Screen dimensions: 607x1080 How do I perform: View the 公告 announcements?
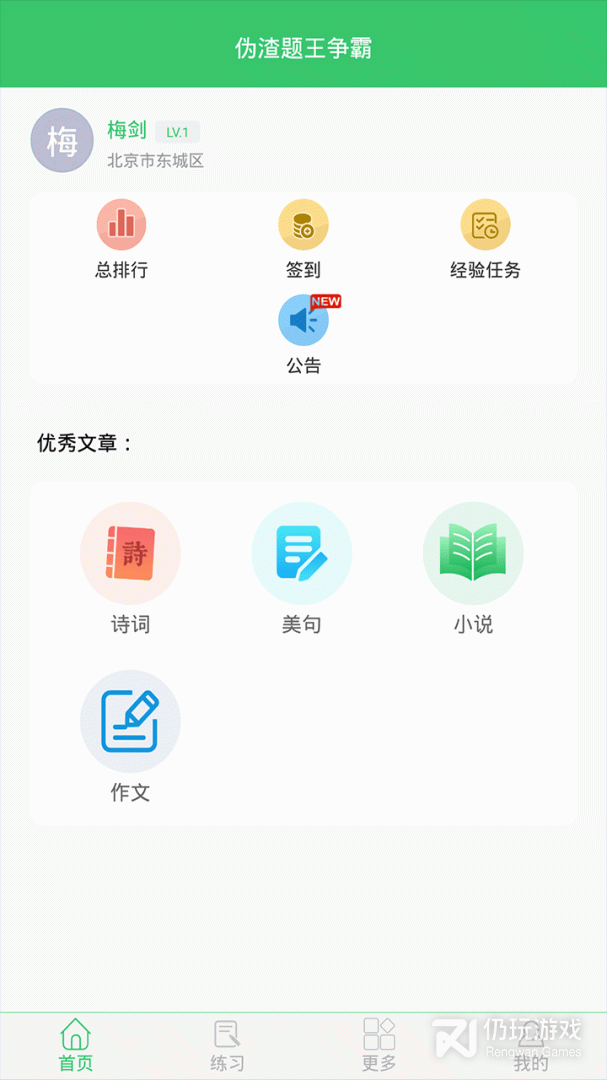coord(303,320)
